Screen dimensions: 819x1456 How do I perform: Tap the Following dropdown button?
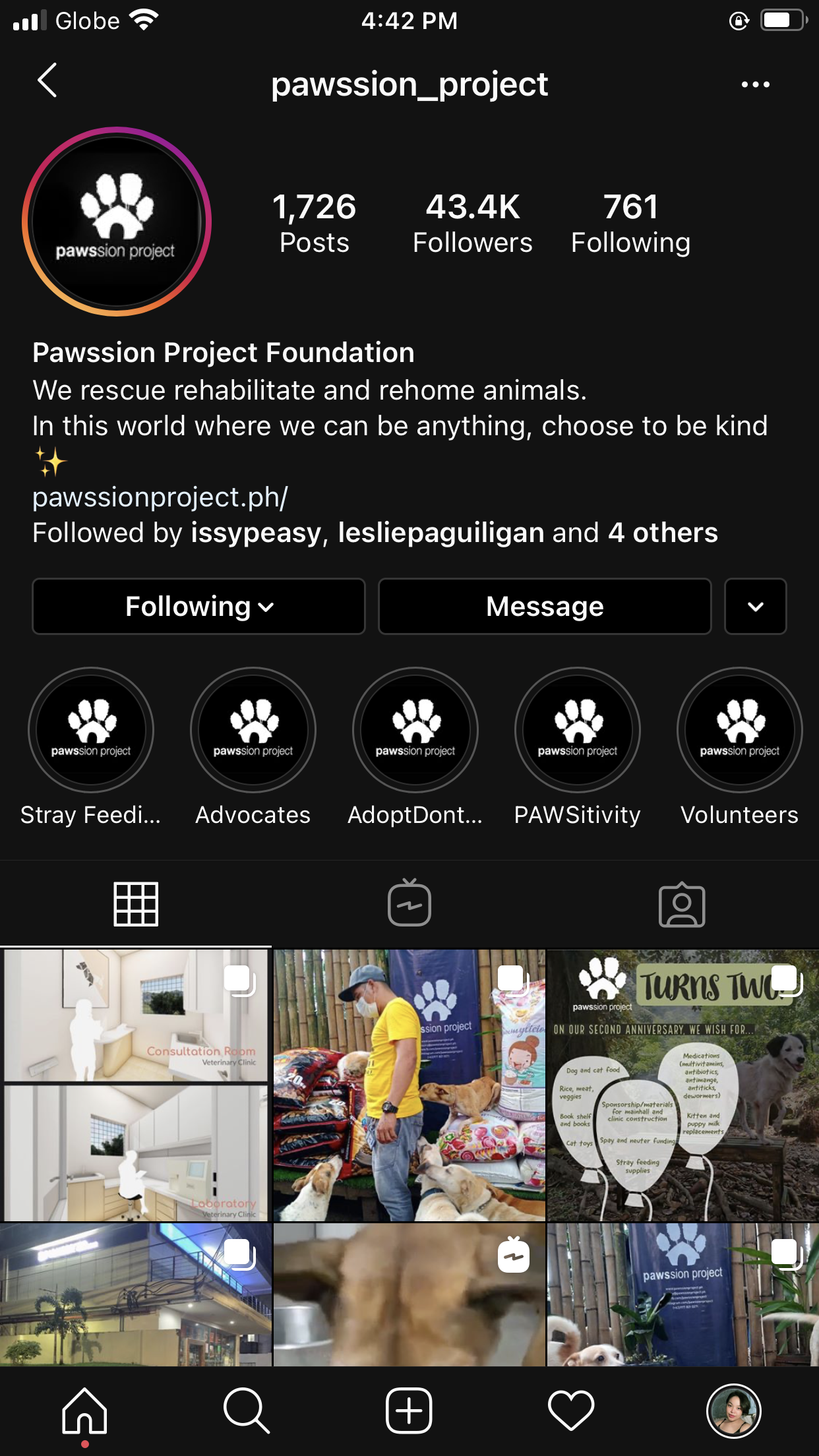(198, 607)
